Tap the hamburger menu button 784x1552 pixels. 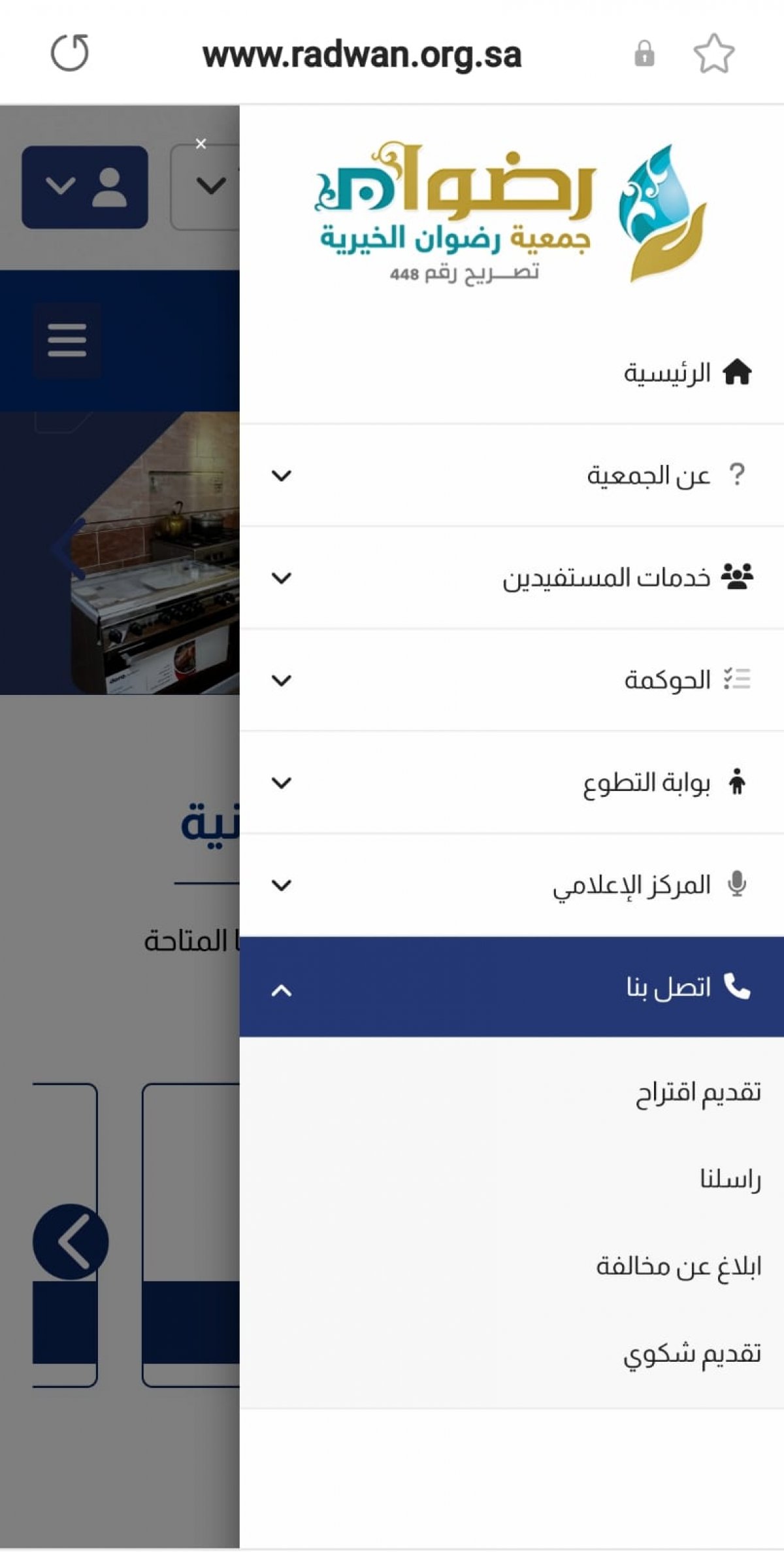pos(67,340)
